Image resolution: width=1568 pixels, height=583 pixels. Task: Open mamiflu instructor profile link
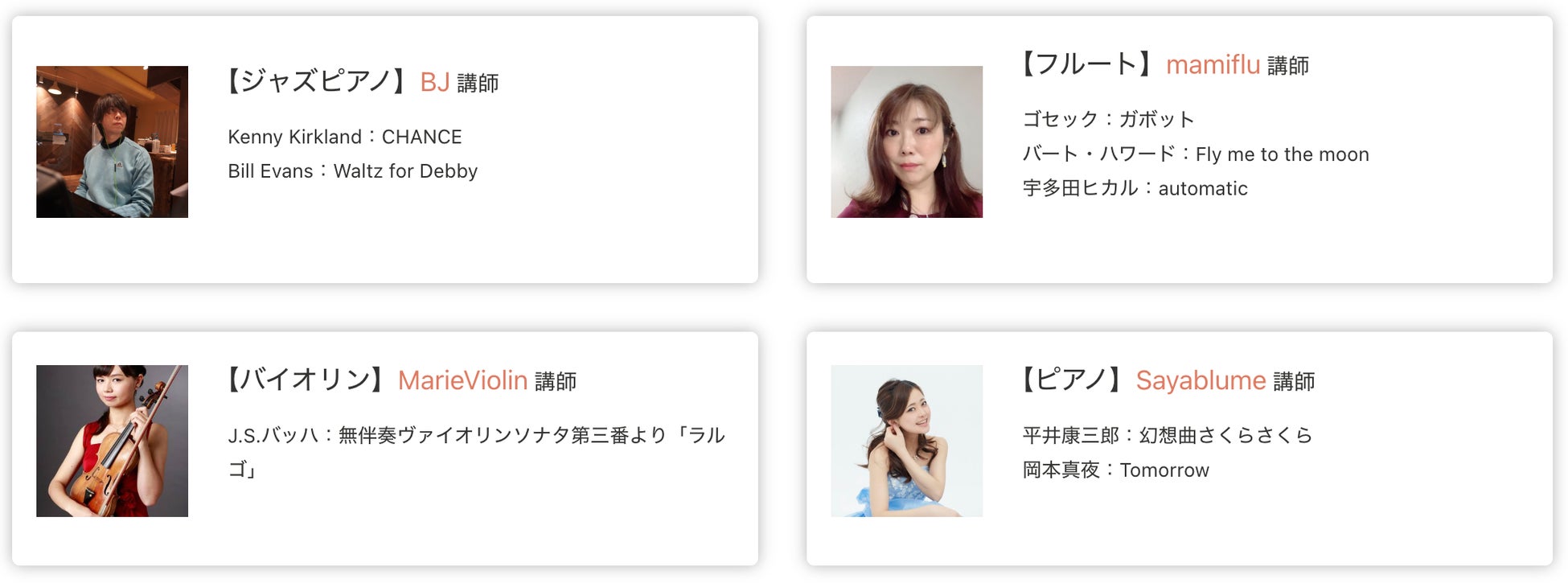click(1213, 64)
